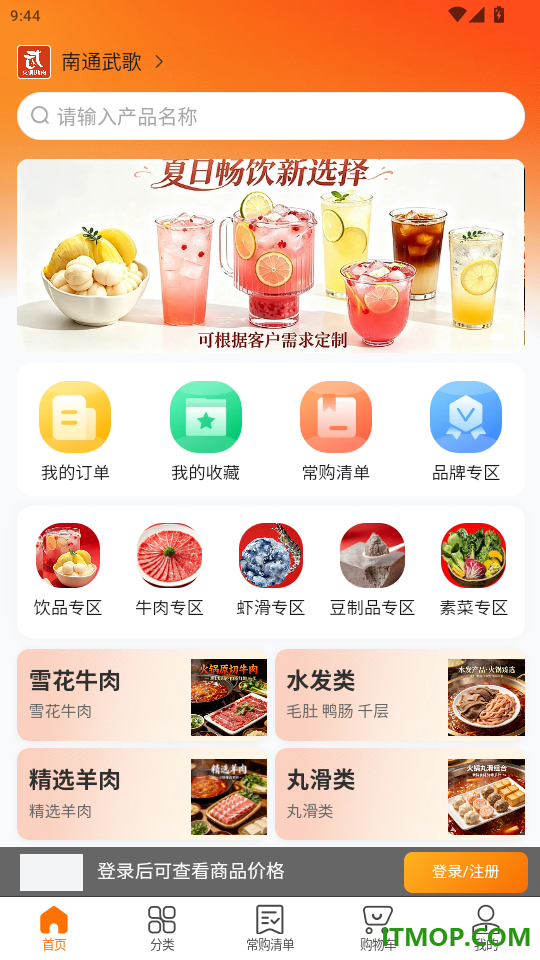Open 品牌专区
This screenshot has width=540, height=960.
tap(466, 431)
